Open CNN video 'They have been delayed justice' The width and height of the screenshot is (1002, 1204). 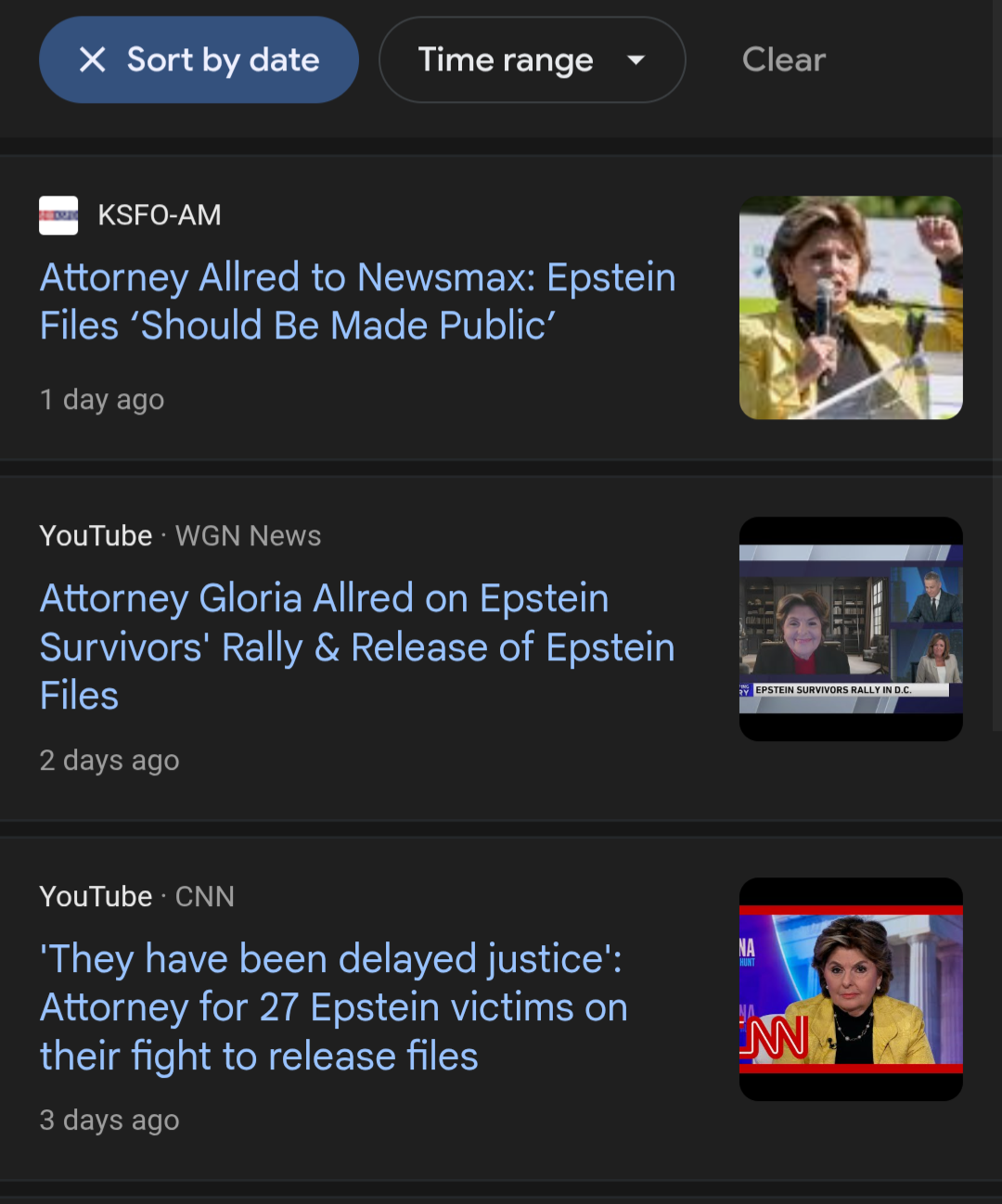click(x=334, y=1006)
